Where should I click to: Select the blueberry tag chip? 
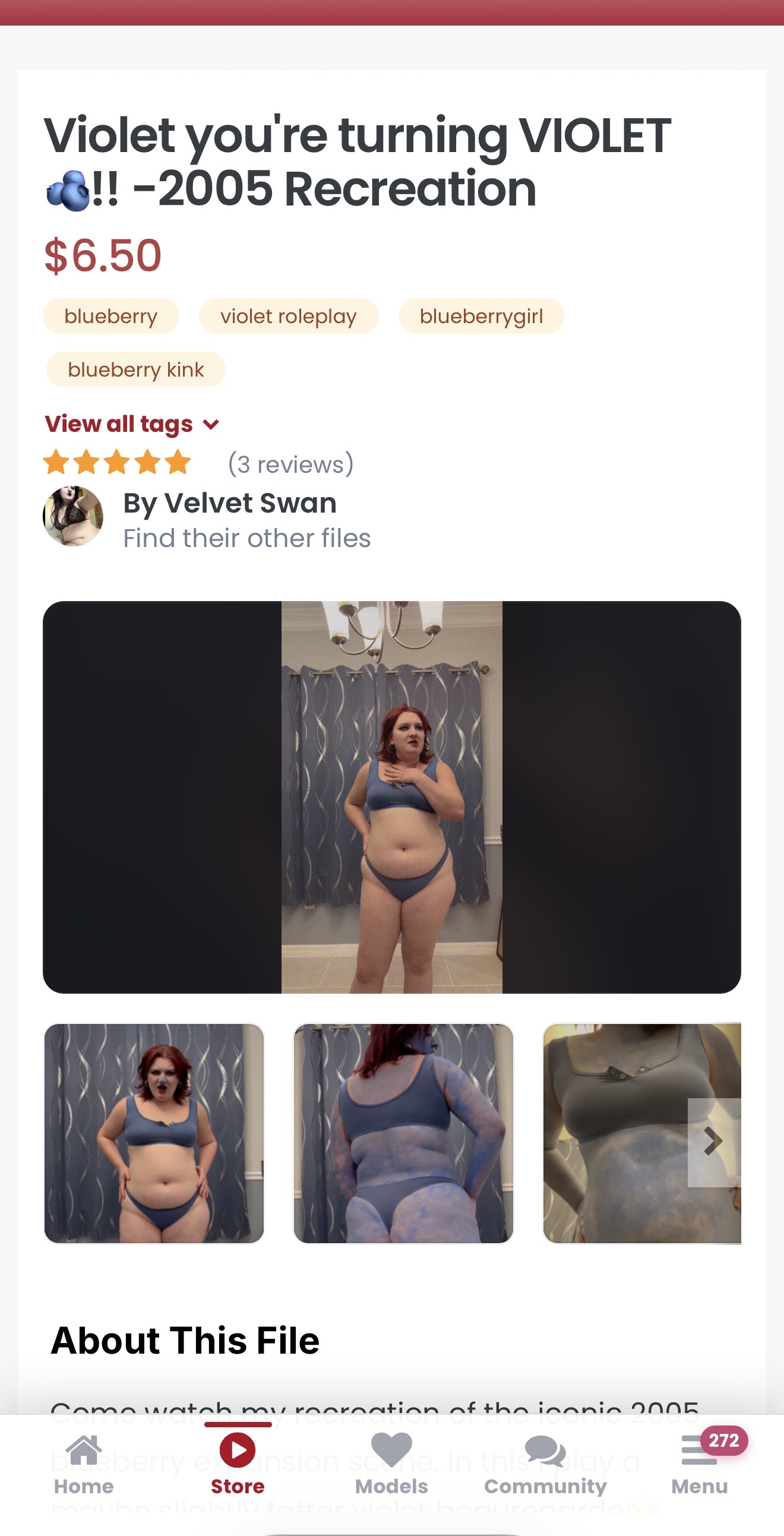tap(111, 316)
